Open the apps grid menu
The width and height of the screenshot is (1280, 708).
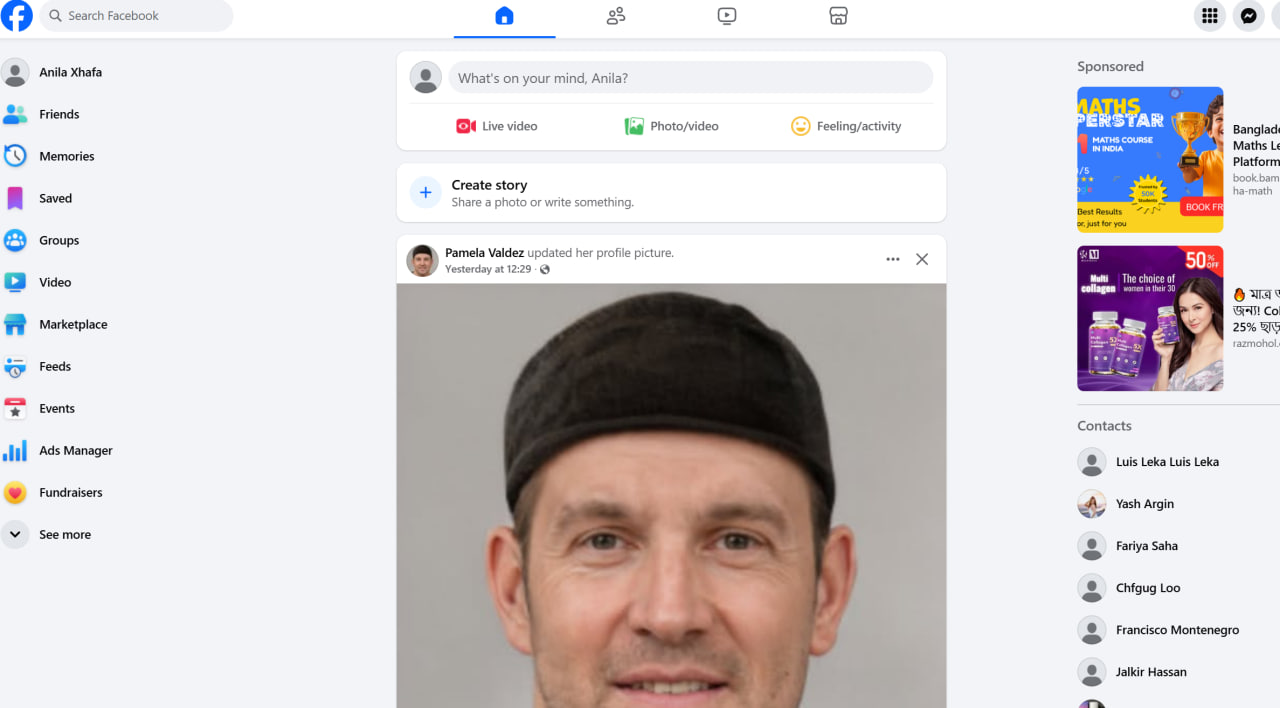(1210, 16)
